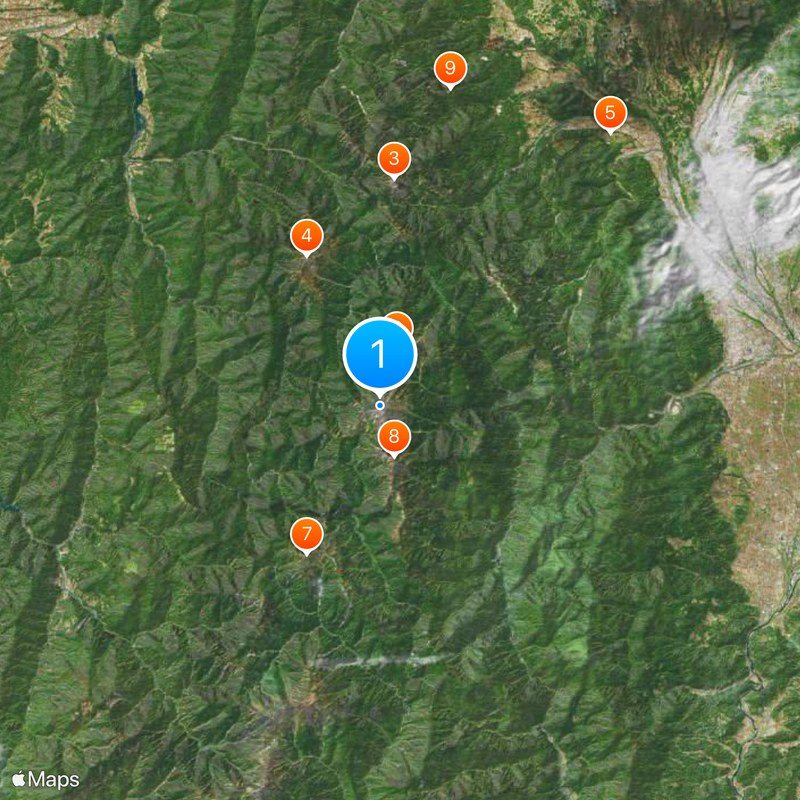800x800 pixels.
Task: Open map pin number 4
Action: click(x=306, y=237)
